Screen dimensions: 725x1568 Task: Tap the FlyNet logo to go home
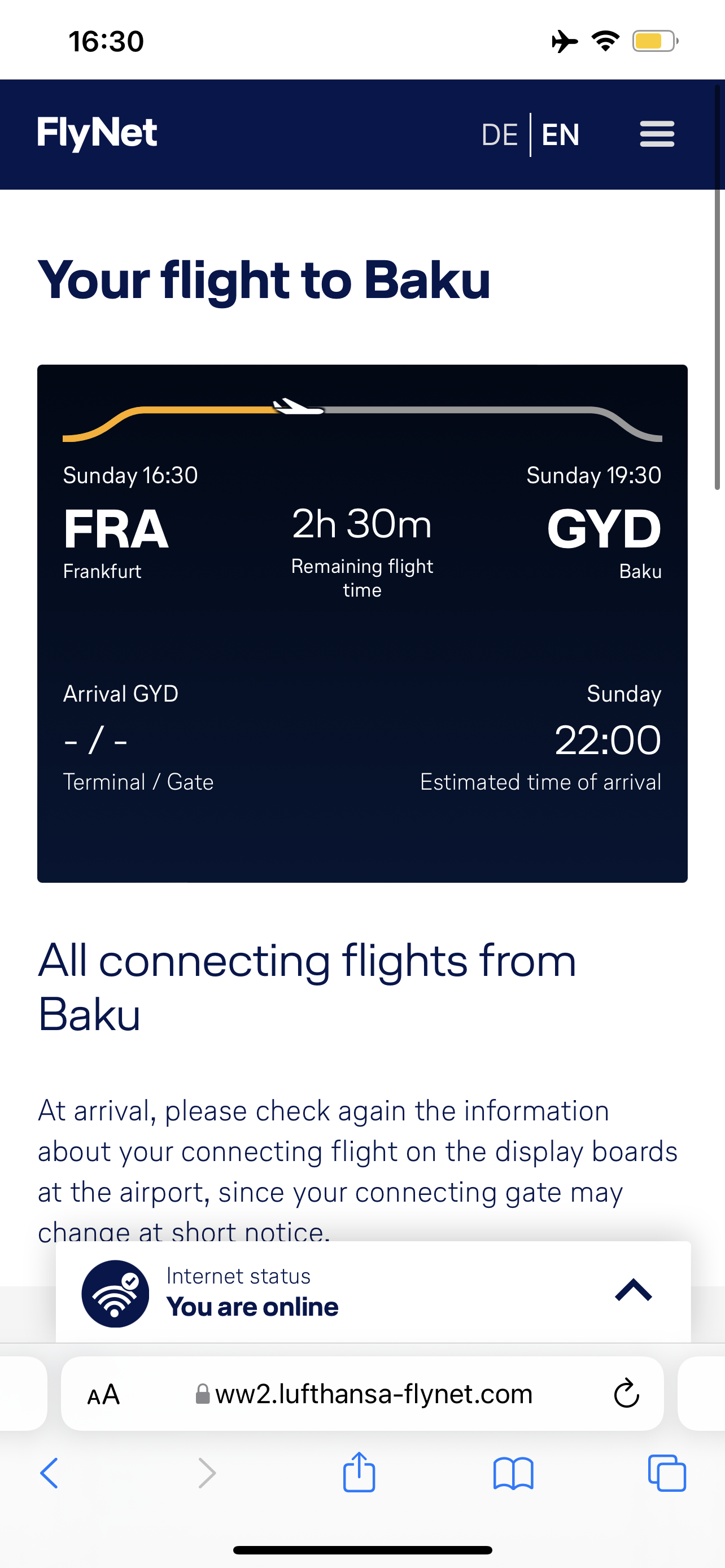click(97, 133)
